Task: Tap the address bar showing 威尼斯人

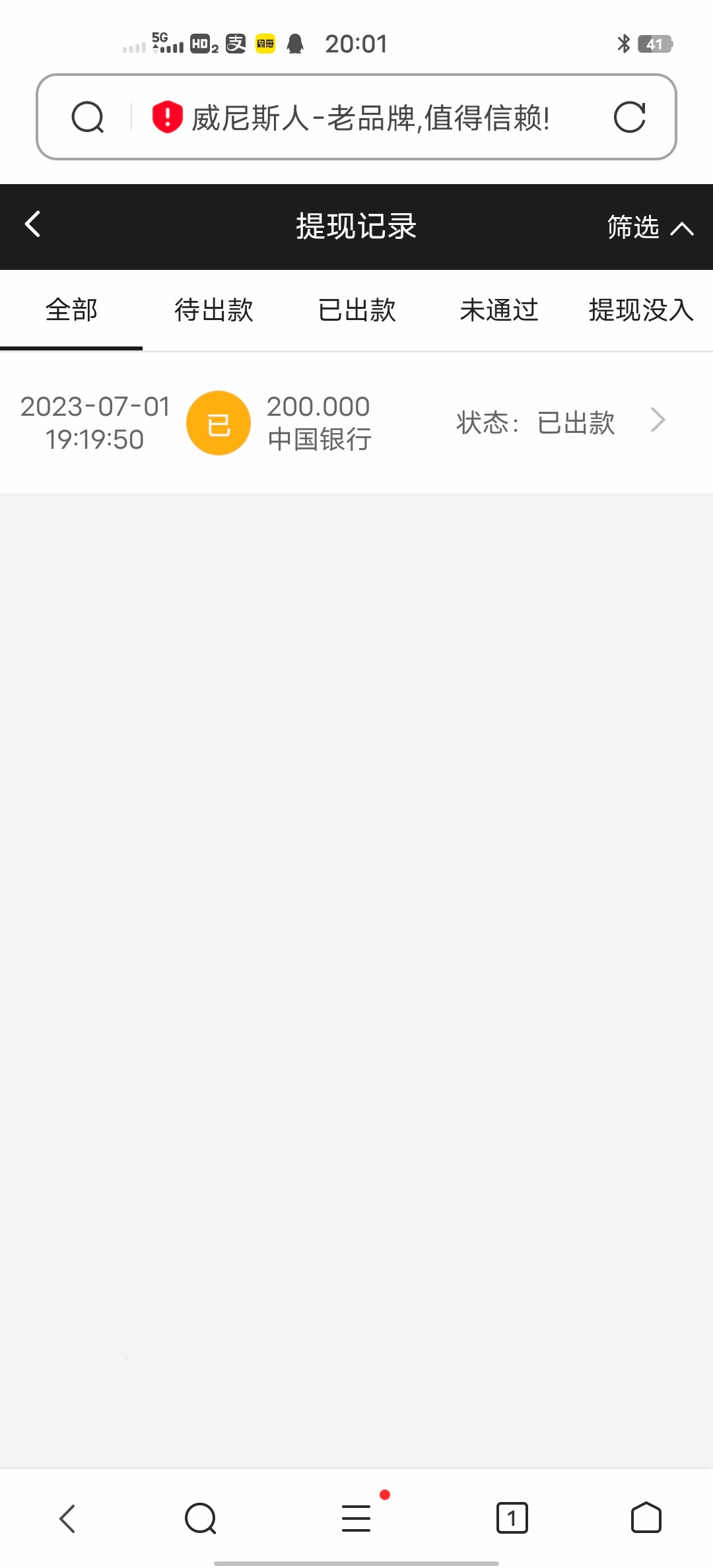Action: [370, 118]
